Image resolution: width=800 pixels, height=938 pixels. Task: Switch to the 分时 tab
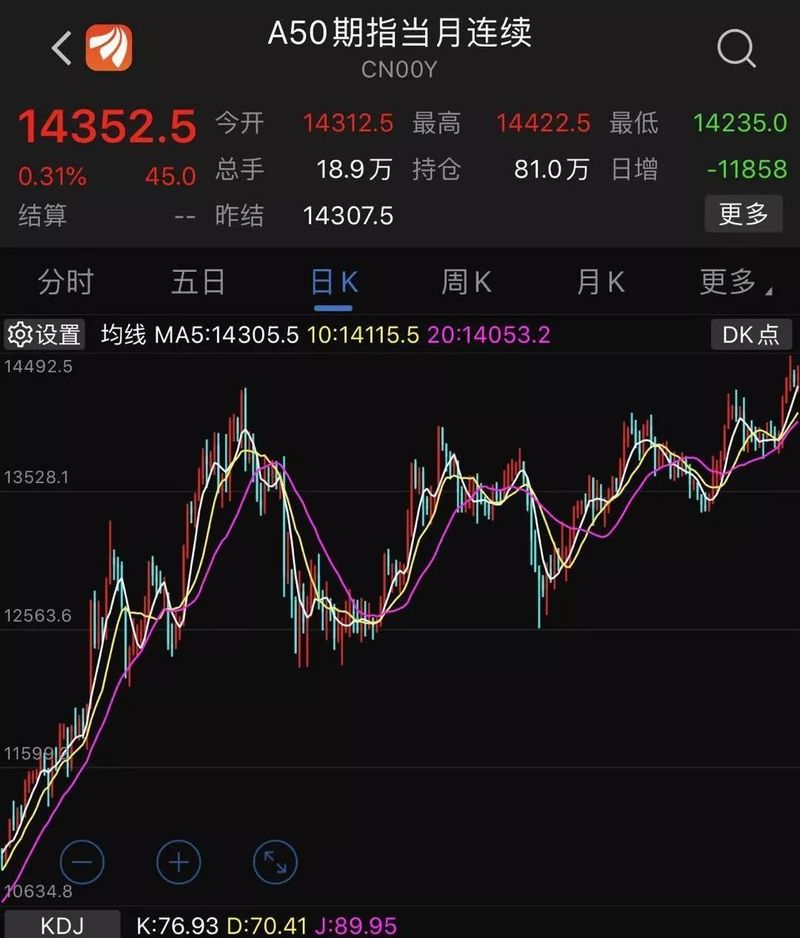click(x=65, y=283)
